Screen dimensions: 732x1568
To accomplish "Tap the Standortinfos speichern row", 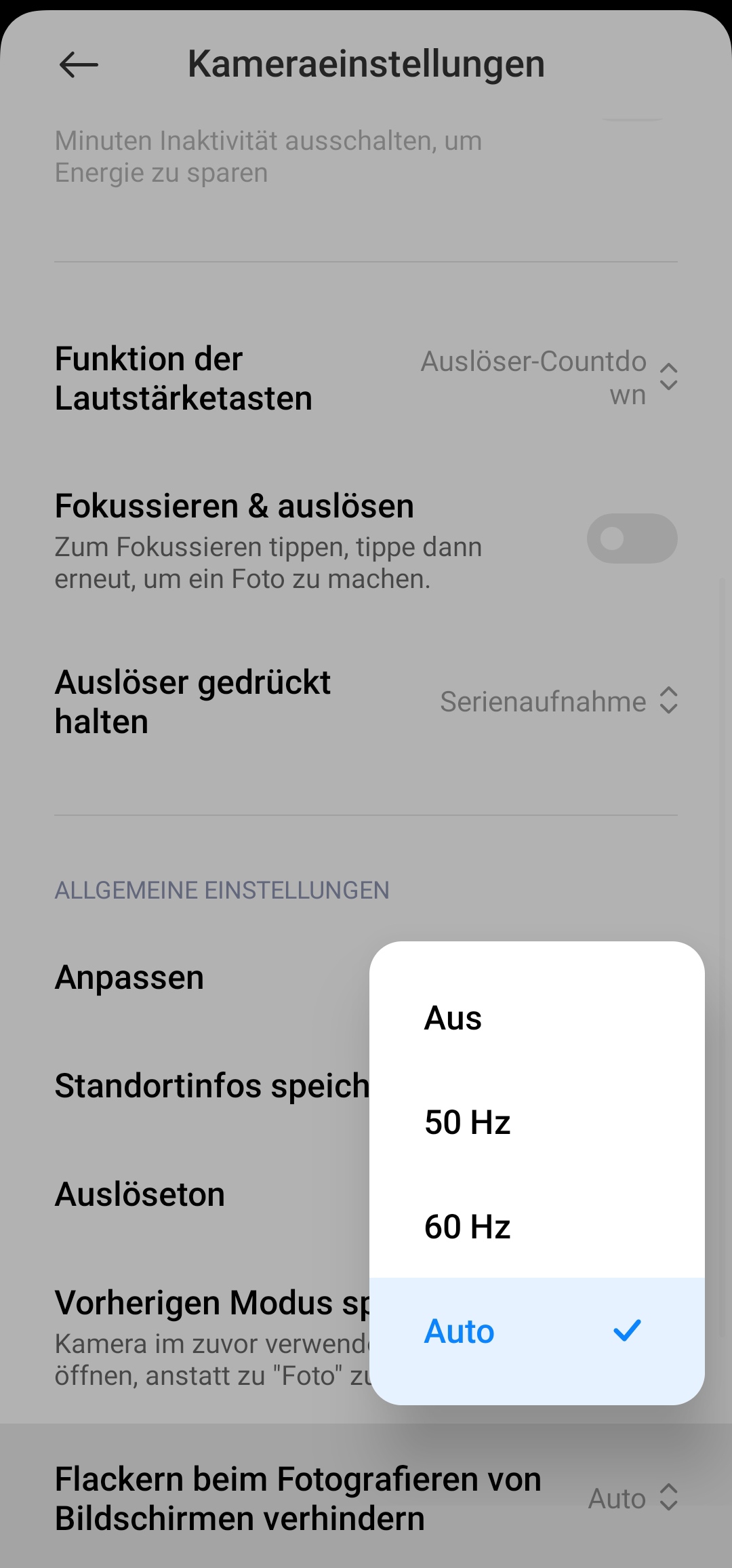I will click(x=210, y=1086).
